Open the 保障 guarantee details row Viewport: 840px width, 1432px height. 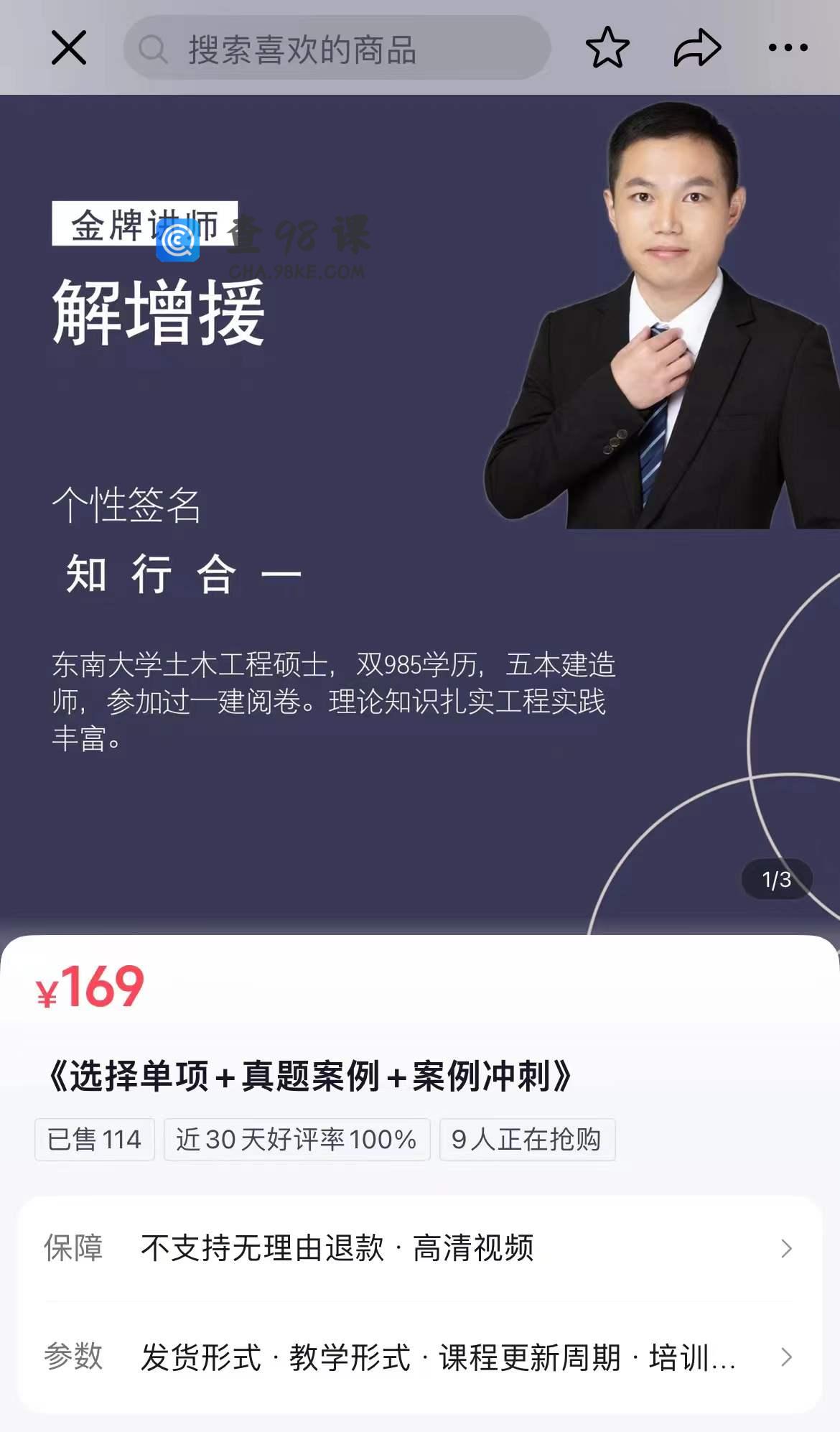click(x=419, y=1248)
